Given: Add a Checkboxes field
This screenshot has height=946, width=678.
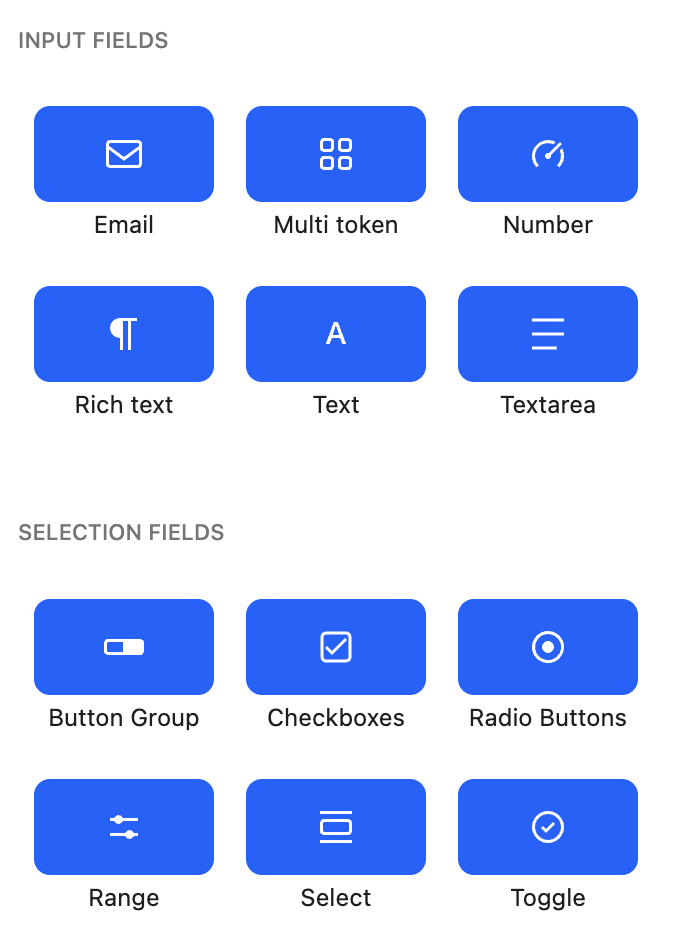Looking at the screenshot, I should coord(336,647).
